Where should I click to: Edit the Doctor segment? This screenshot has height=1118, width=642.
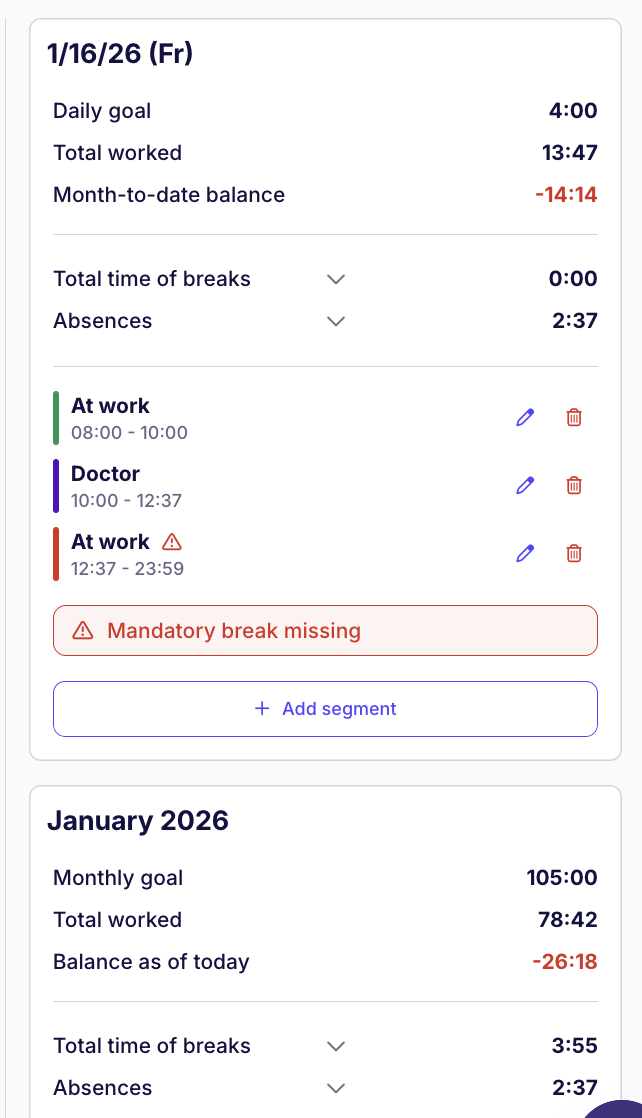click(x=525, y=486)
